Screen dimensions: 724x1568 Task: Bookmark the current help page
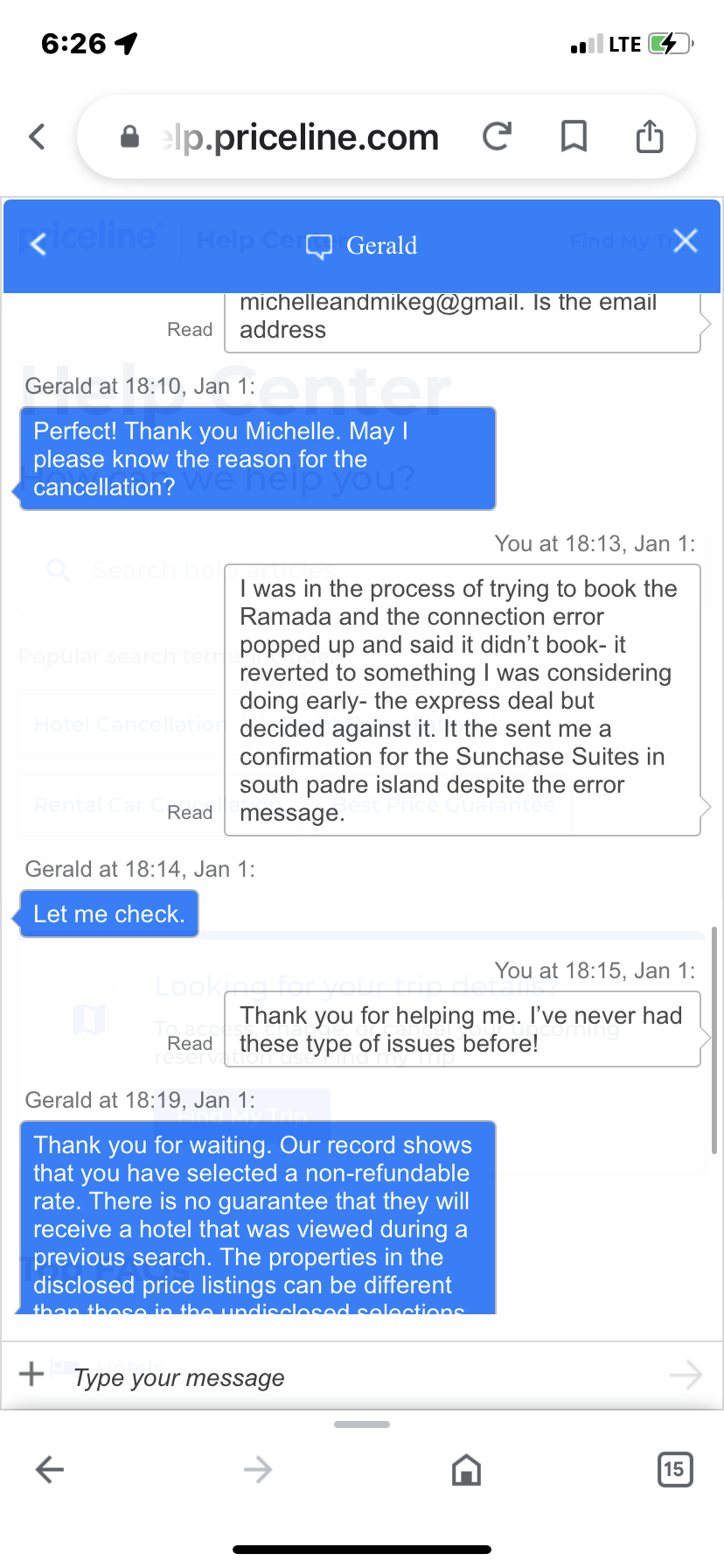pyautogui.click(x=573, y=136)
